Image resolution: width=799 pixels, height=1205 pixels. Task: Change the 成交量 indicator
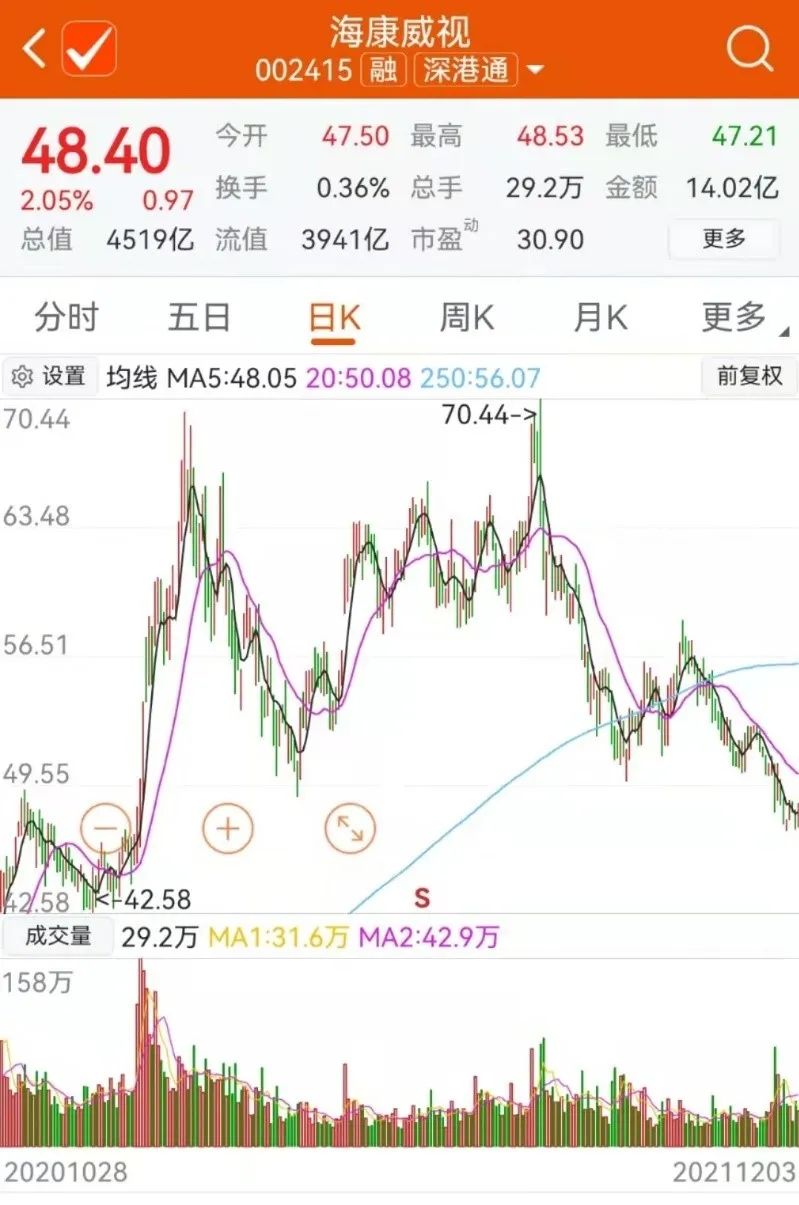[x=58, y=936]
